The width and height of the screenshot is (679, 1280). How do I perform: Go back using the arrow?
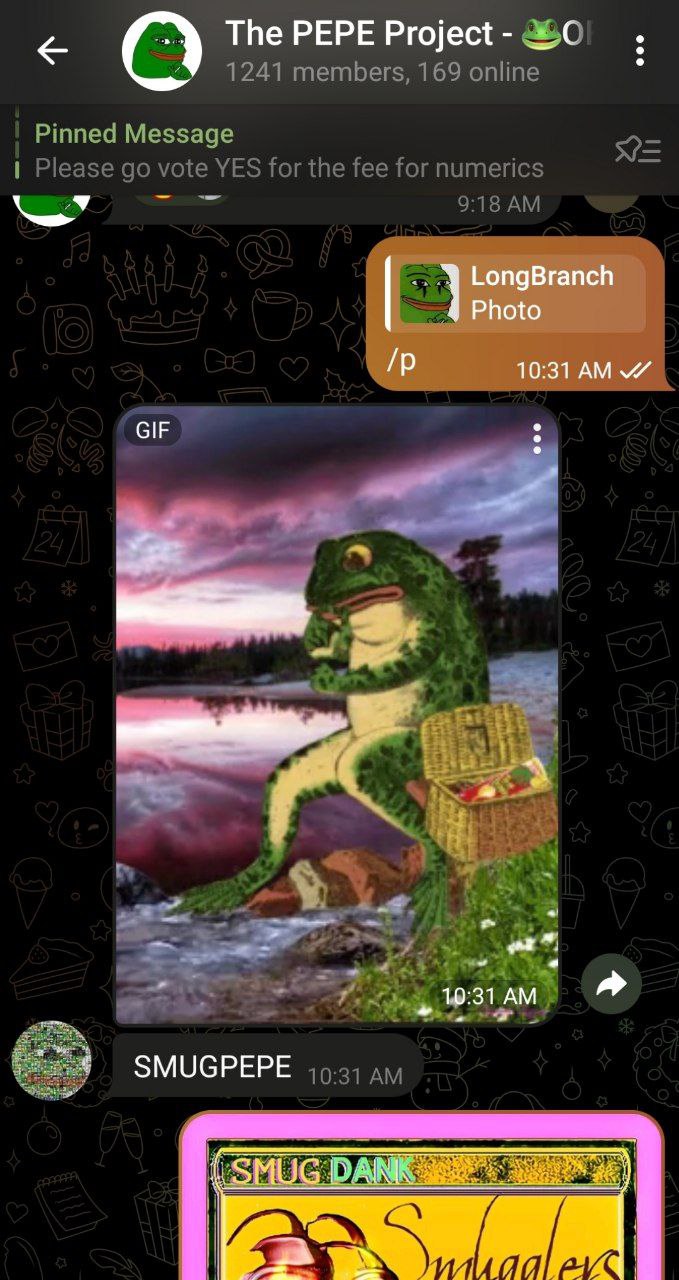pos(52,51)
